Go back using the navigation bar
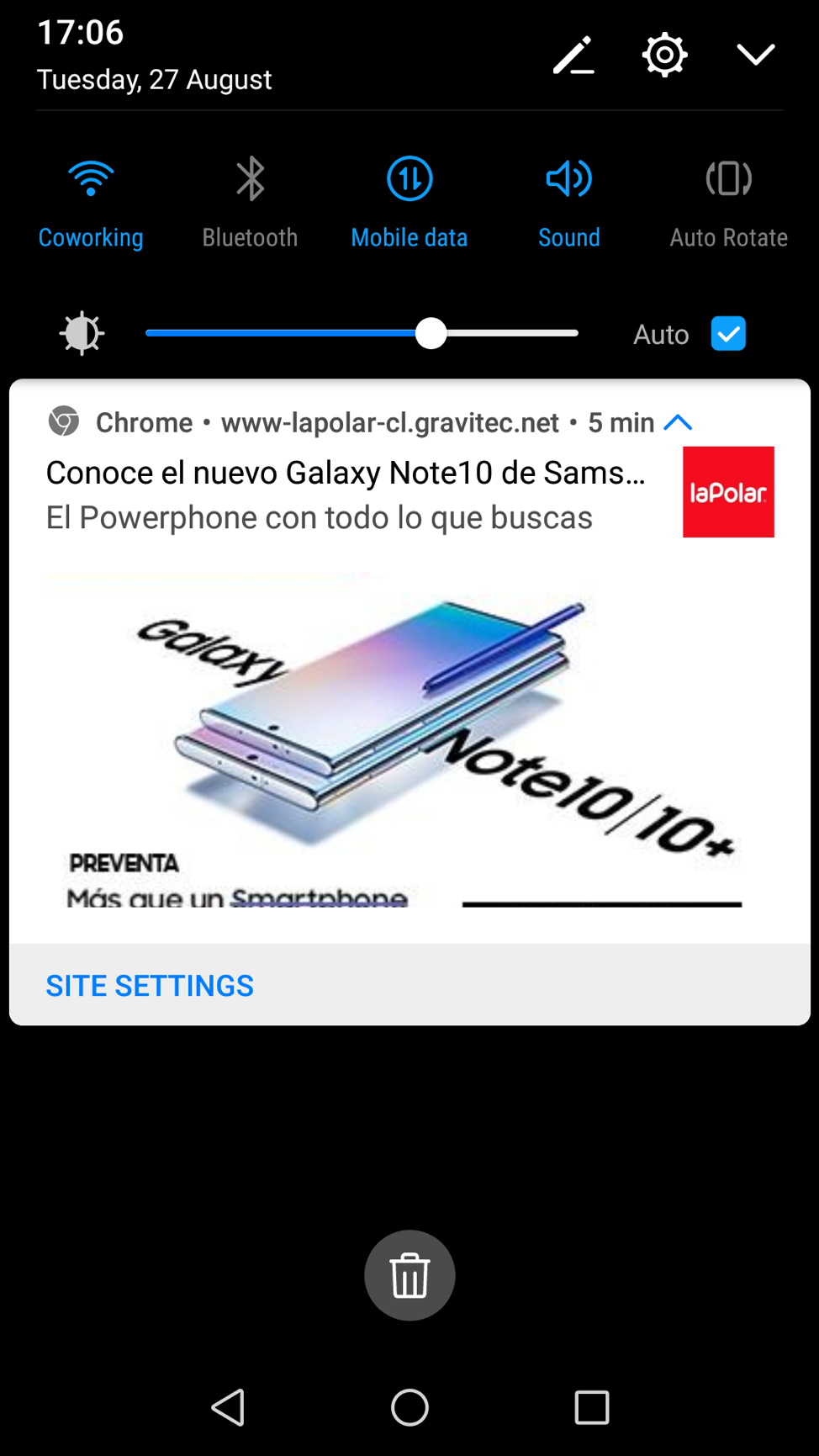 (228, 1407)
